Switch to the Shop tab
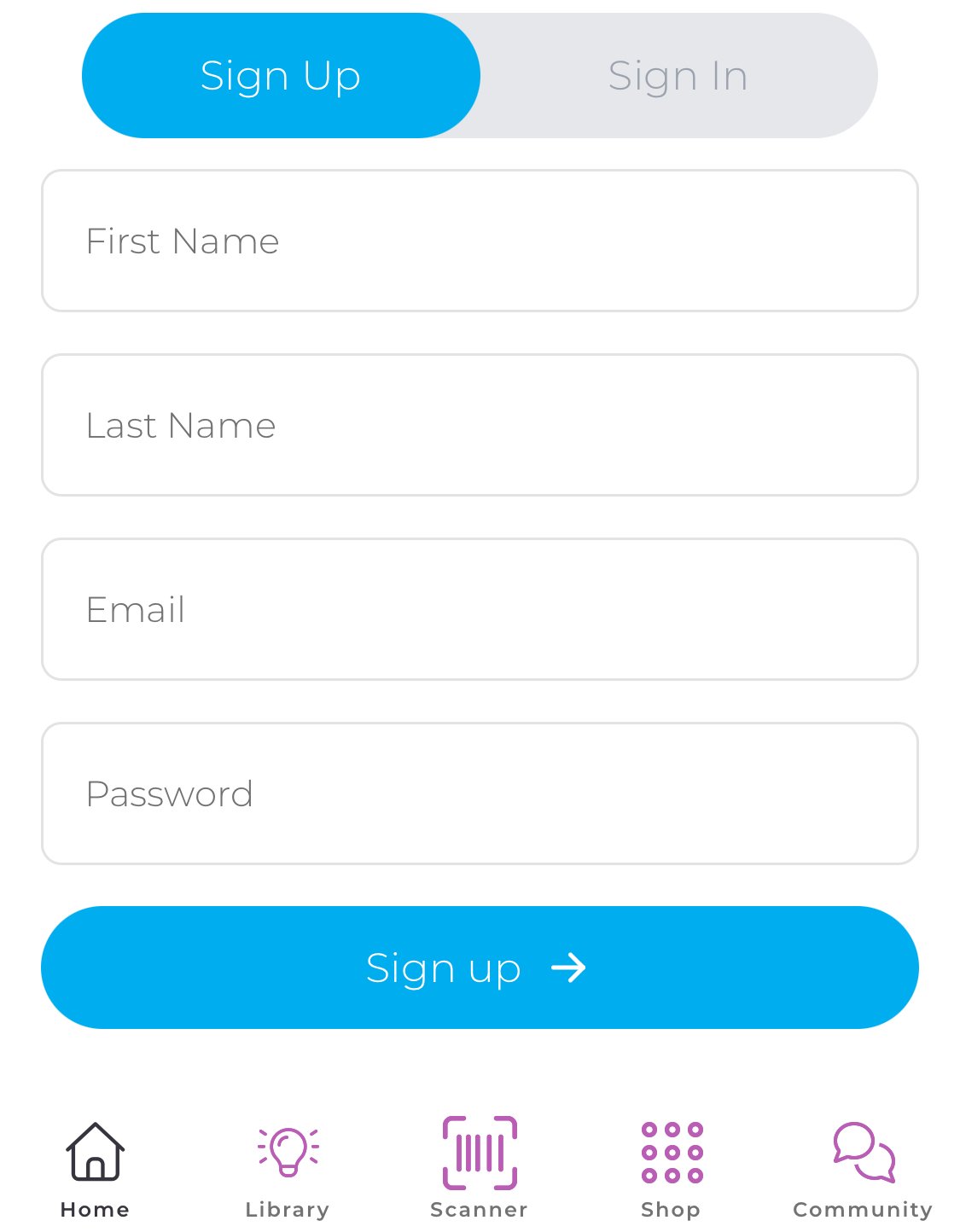This screenshot has height=1232, width=960. pyautogui.click(x=672, y=1167)
